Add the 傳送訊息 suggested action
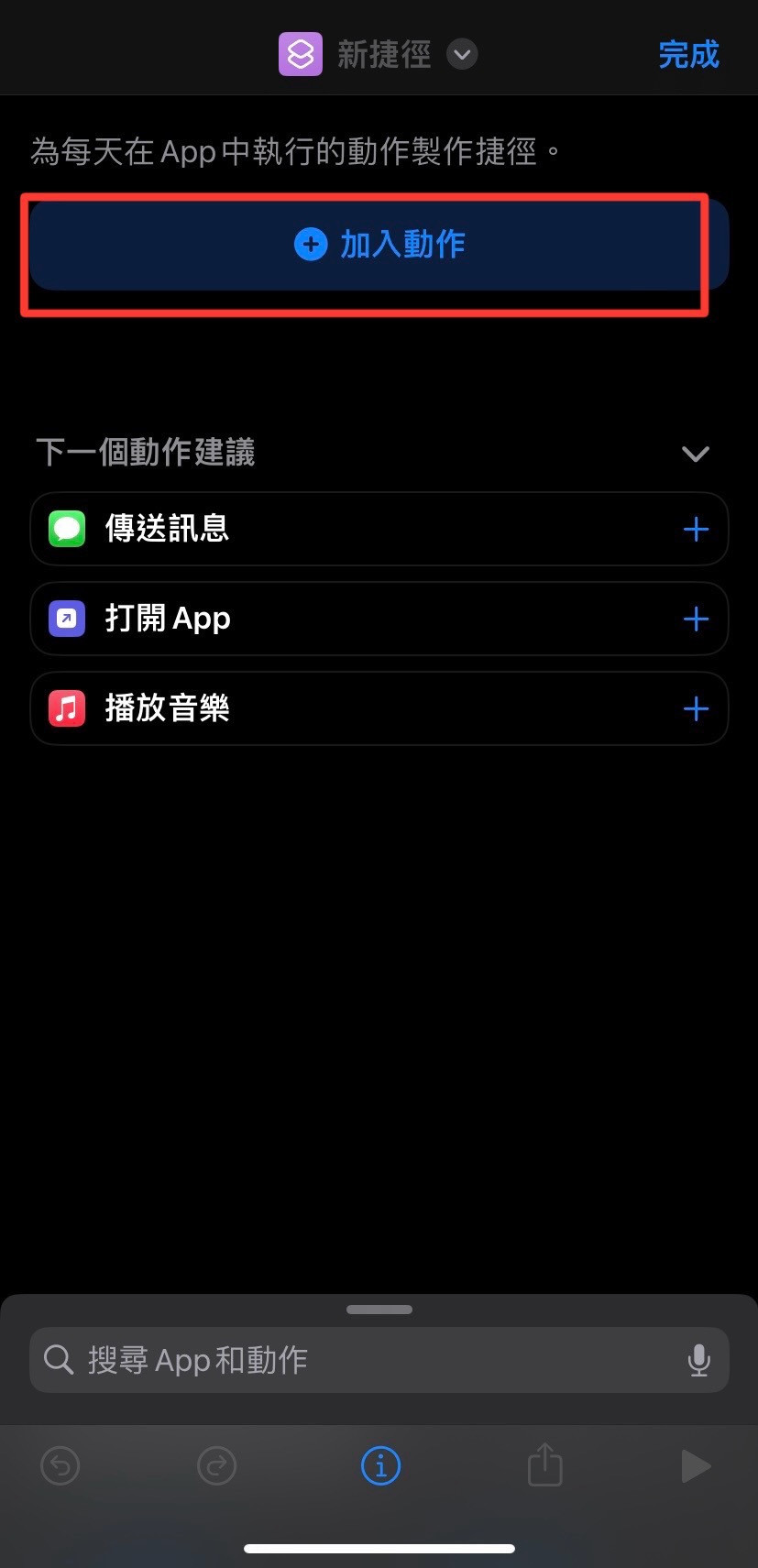The height and width of the screenshot is (1568, 758). tap(696, 529)
